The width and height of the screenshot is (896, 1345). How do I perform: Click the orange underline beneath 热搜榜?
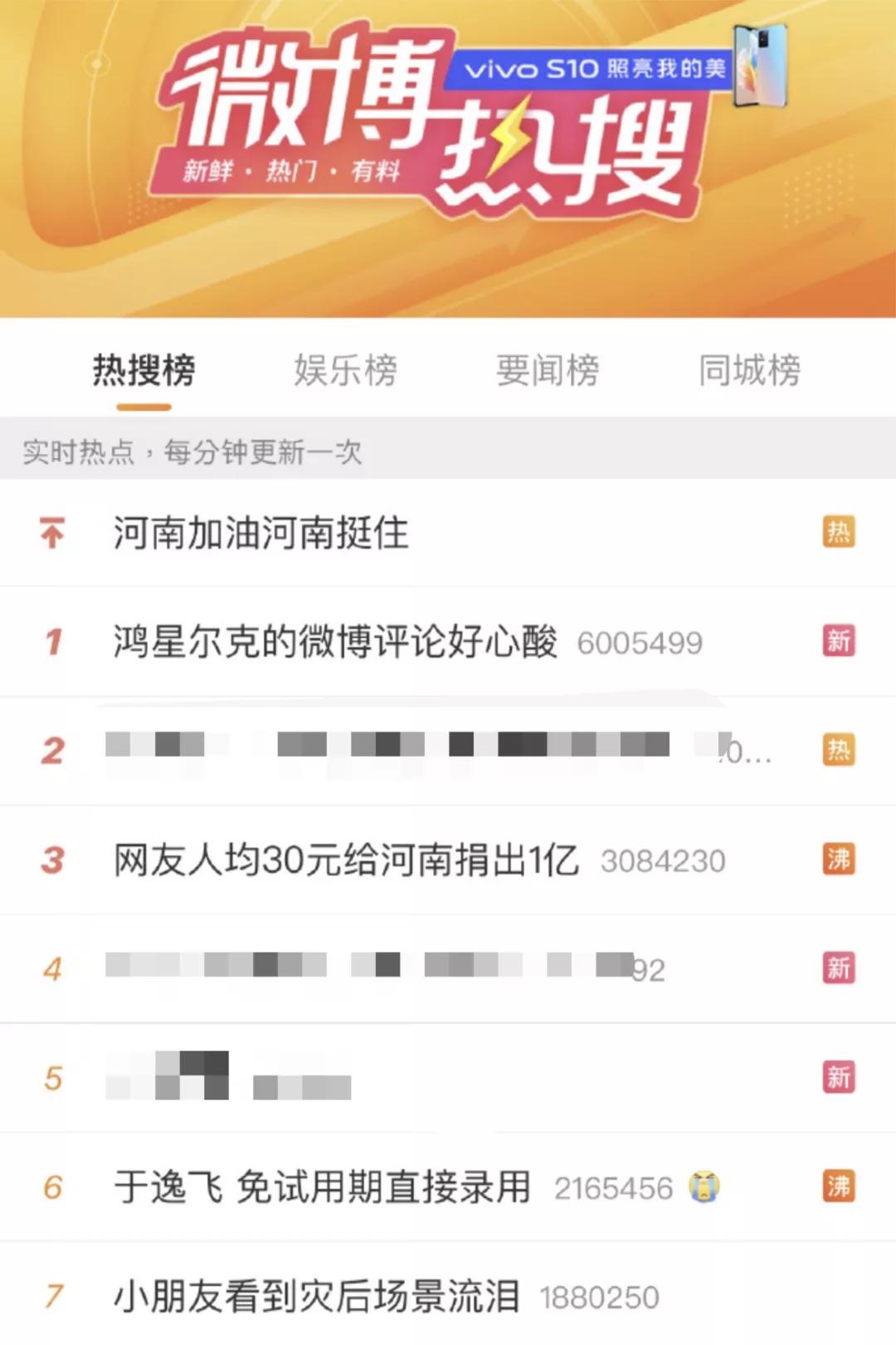(x=143, y=407)
